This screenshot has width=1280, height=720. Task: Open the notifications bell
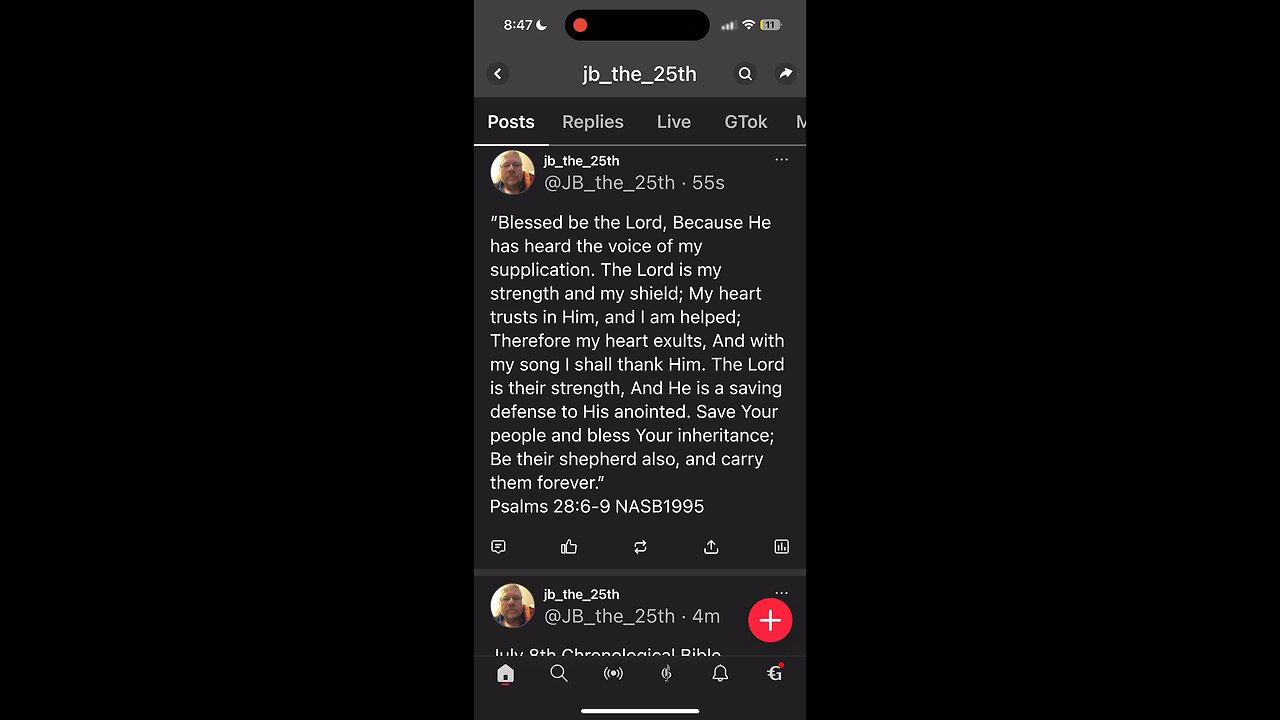[x=720, y=674]
